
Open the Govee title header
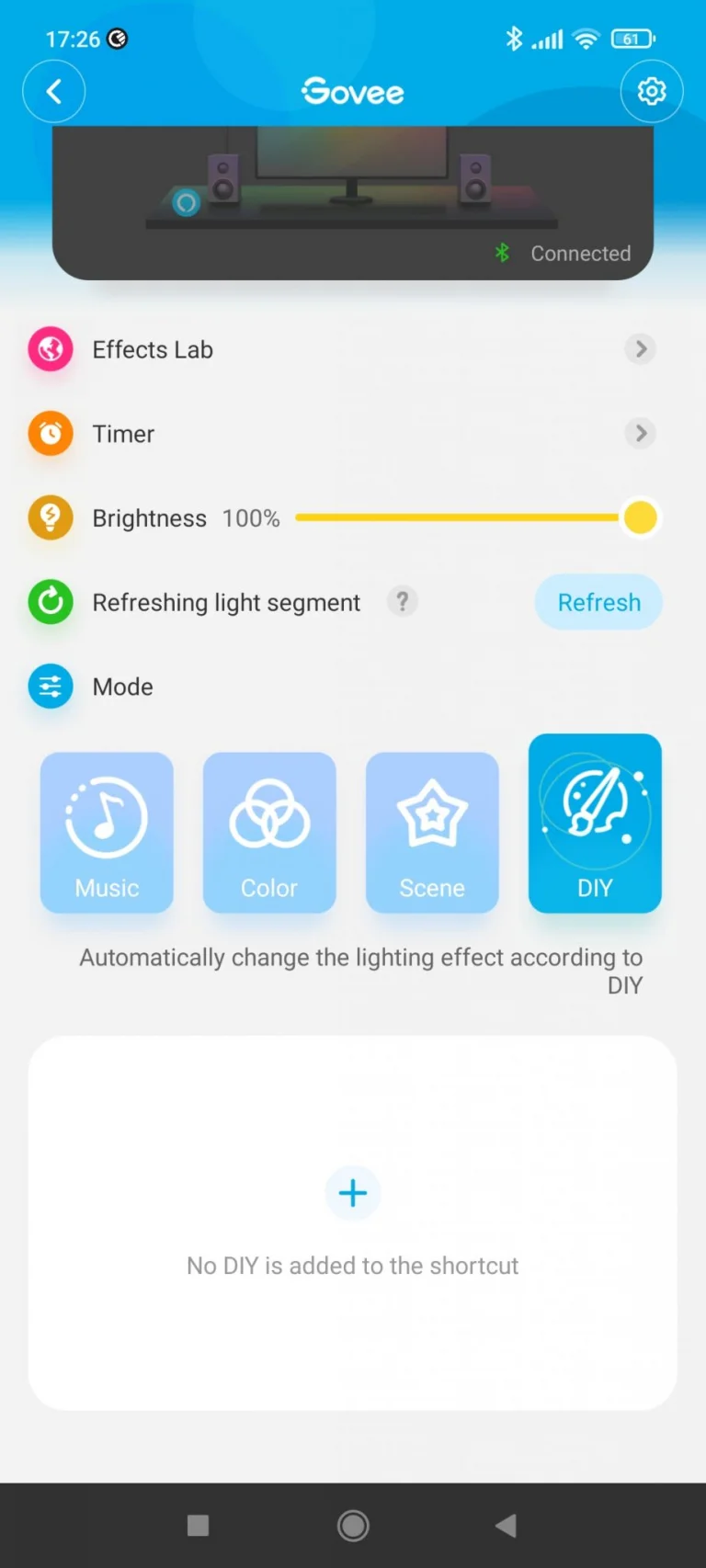352,90
